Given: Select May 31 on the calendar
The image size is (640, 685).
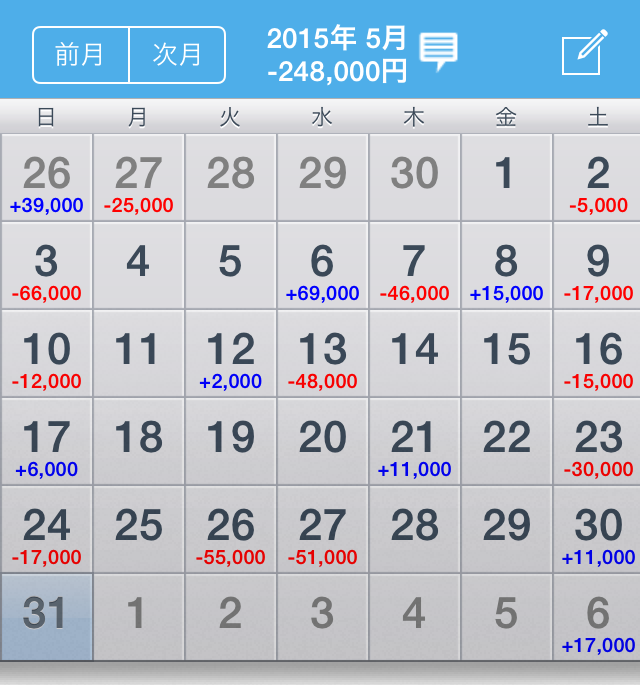Looking at the screenshot, I should pos(47,617).
